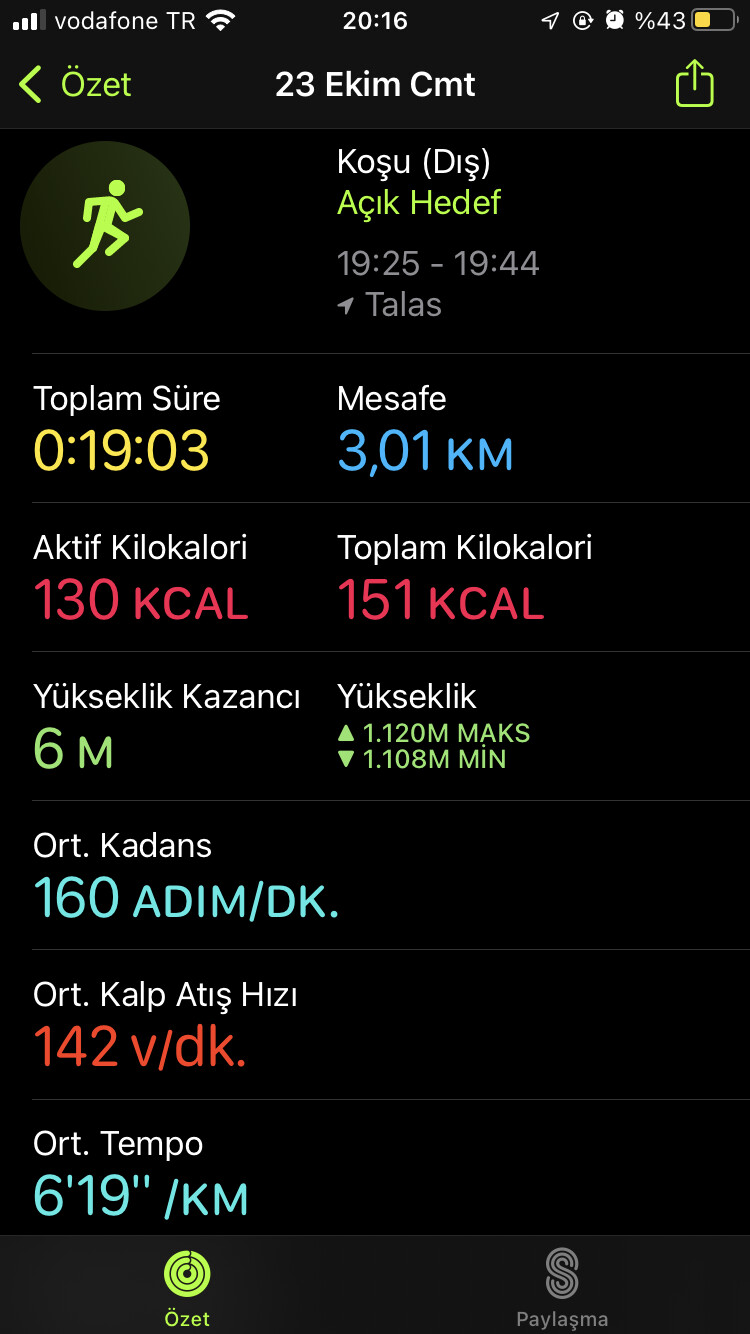Go back to Özet

pos(75,85)
